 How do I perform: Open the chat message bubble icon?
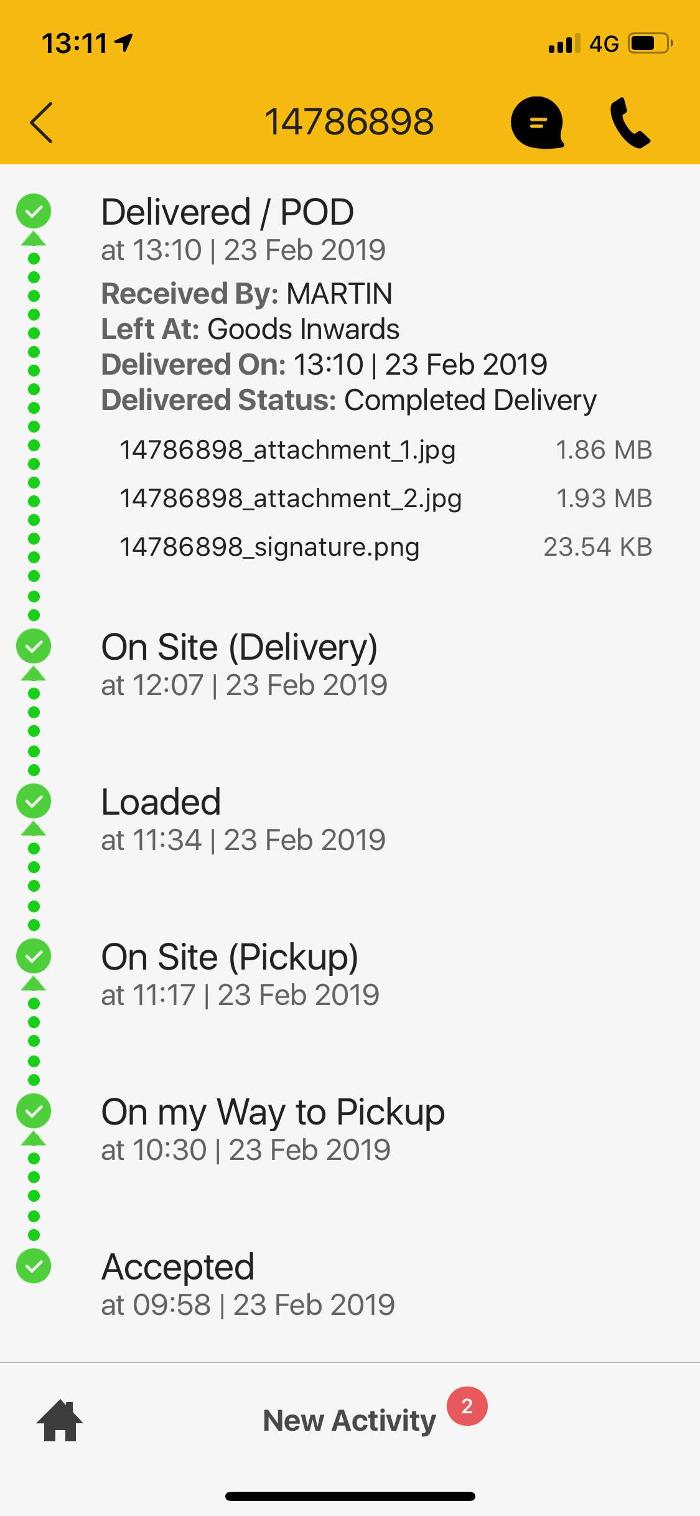[537, 124]
